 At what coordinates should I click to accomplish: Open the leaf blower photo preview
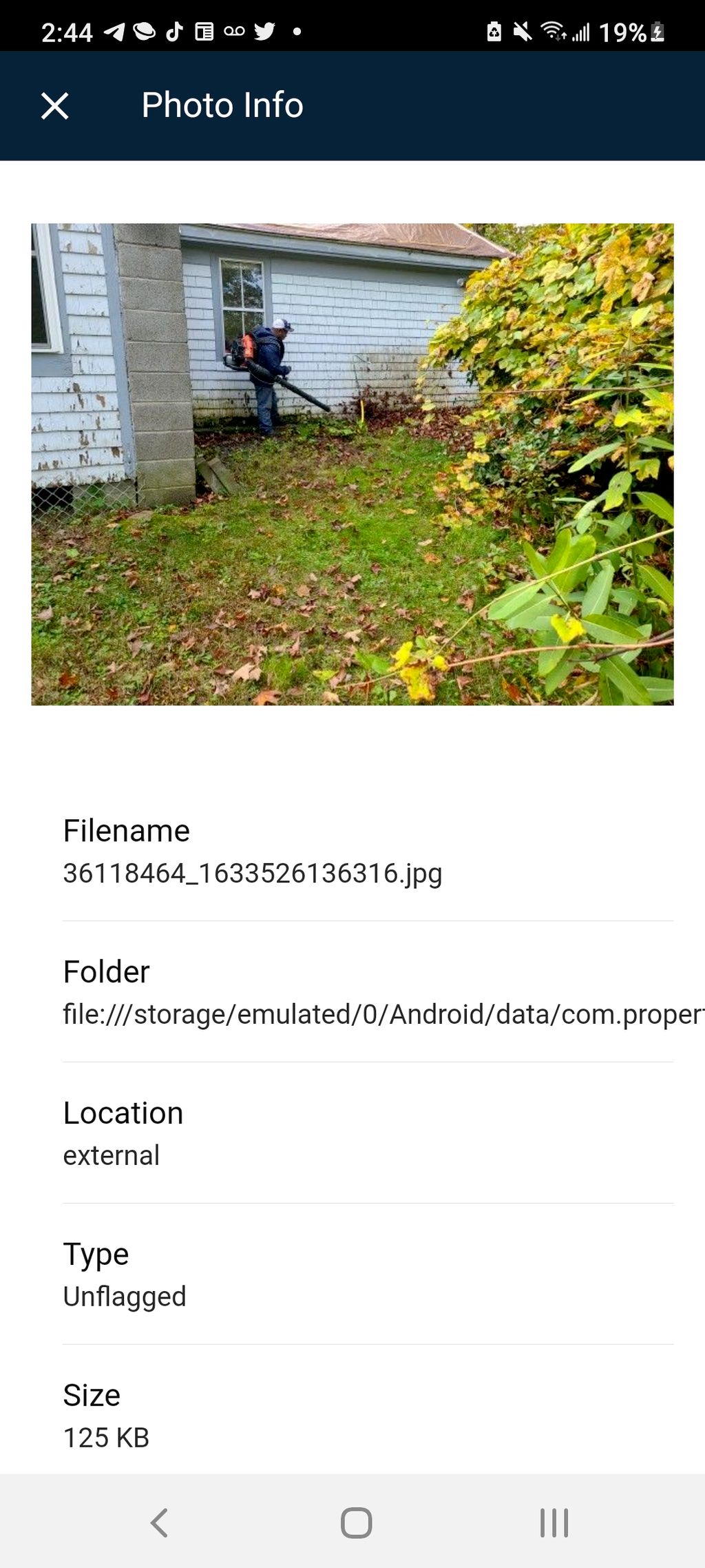tap(352, 464)
